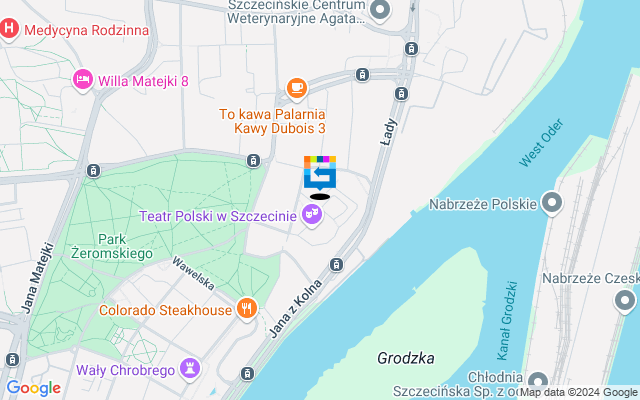Select the Nabrzeże Czeskie place marker
The width and height of the screenshot is (640, 400).
627,299
